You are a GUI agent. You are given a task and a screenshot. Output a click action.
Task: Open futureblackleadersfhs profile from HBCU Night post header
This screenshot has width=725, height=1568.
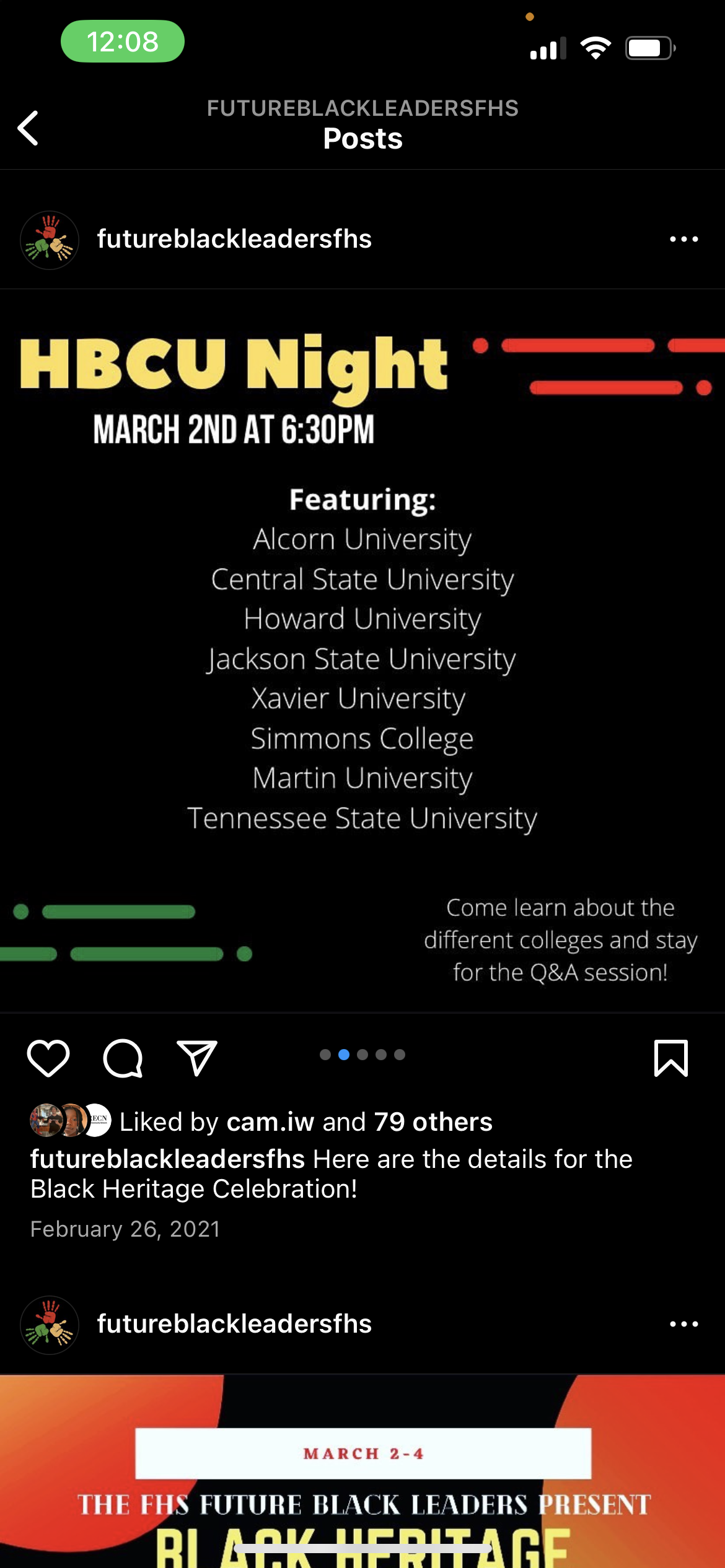234,239
